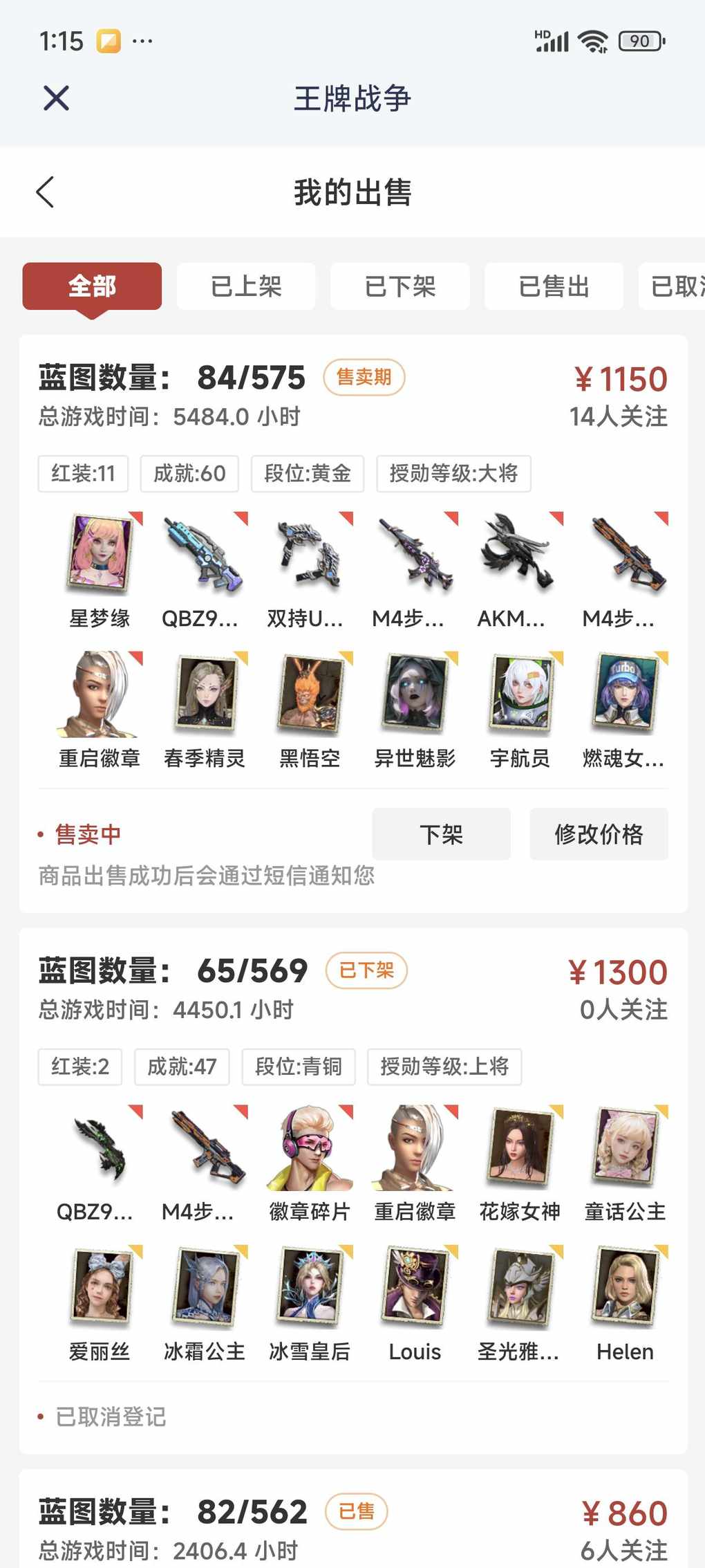Go back from 我的出售
The image size is (705, 1568).
click(46, 192)
